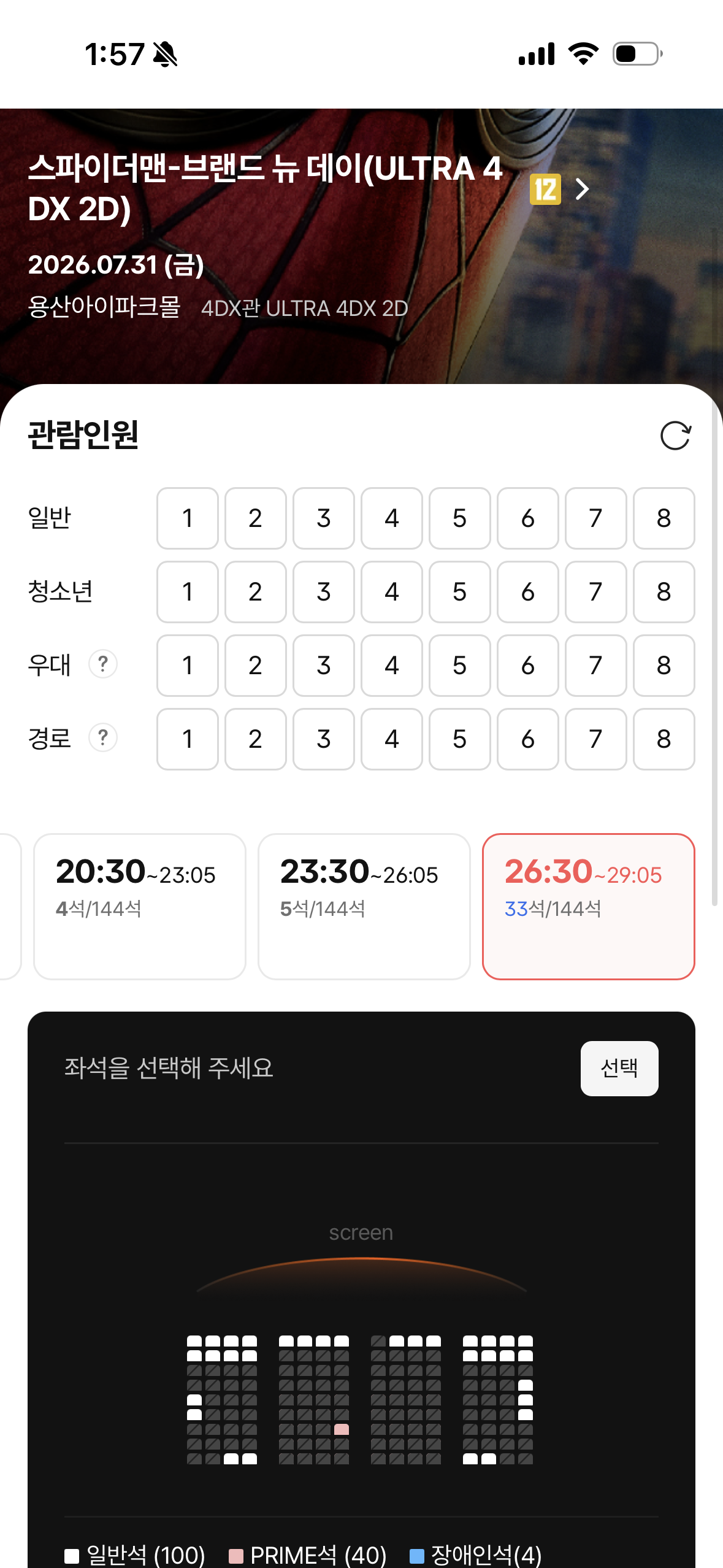Select 3 people for 우대
The height and width of the screenshot is (1568, 723).
(x=323, y=666)
